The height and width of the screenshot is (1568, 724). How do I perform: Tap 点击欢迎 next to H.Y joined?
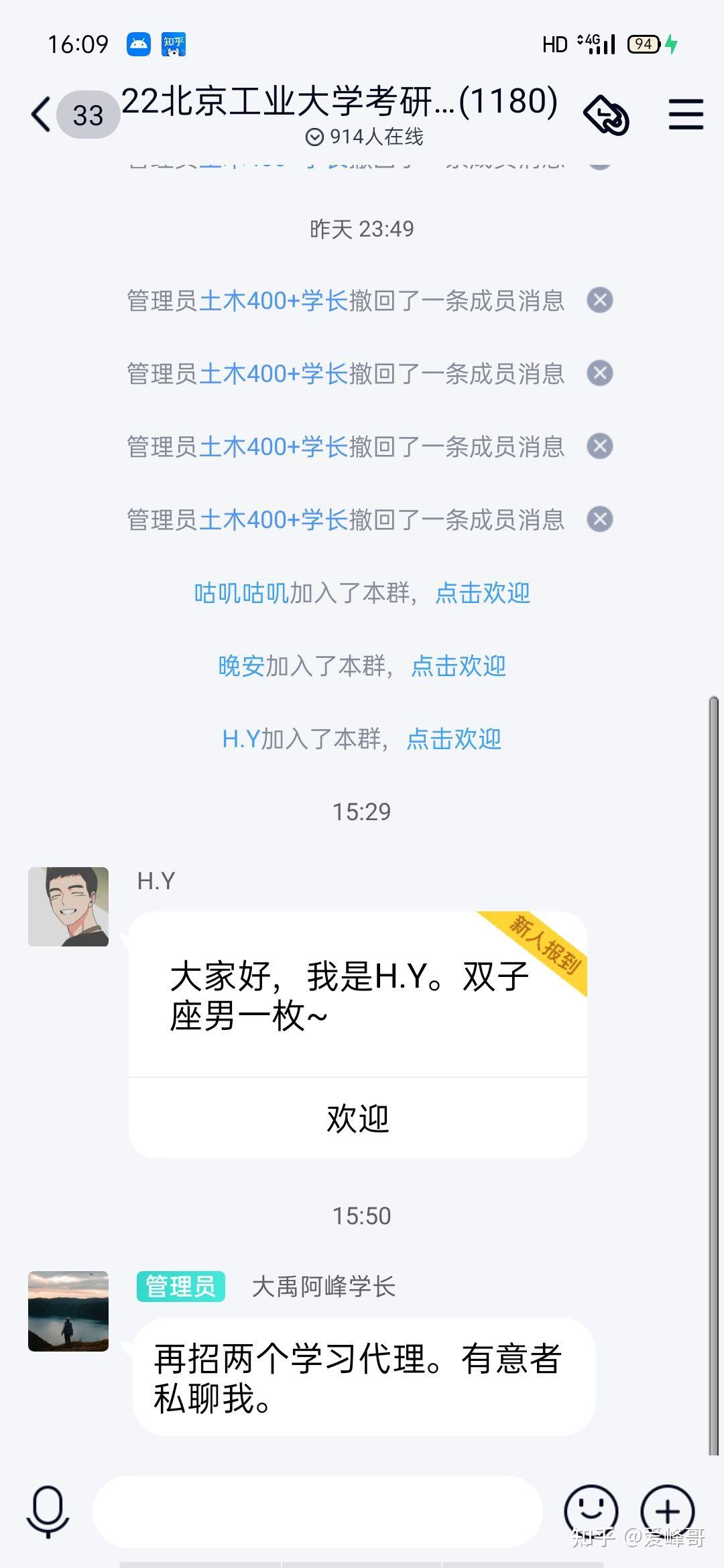(454, 739)
